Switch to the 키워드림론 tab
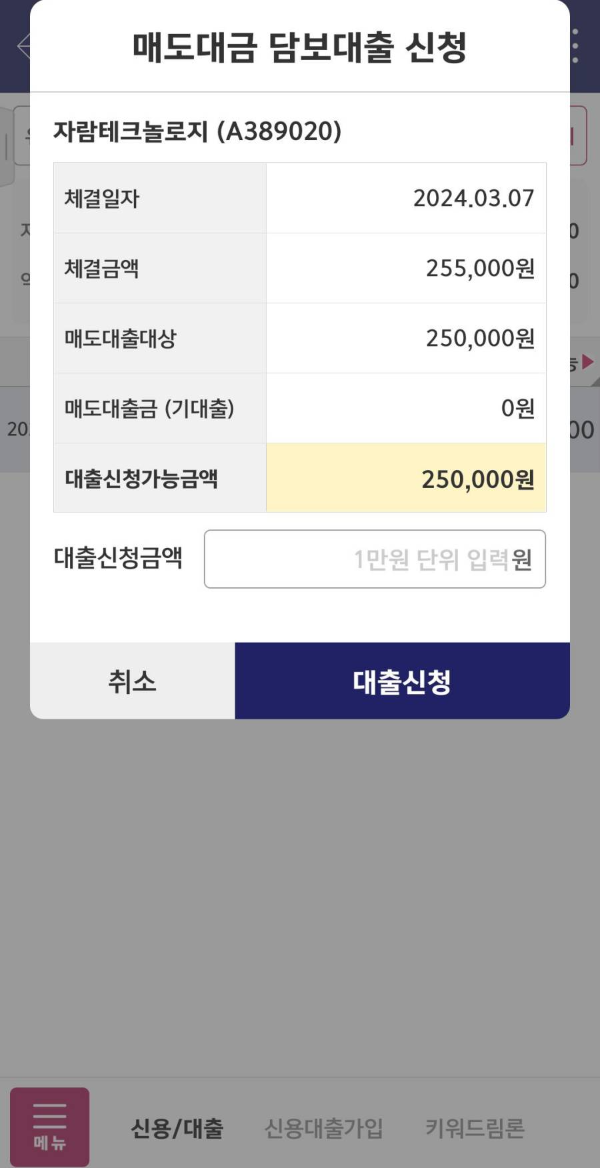Screen dimensions: 600x1168 (x=475, y=1129)
